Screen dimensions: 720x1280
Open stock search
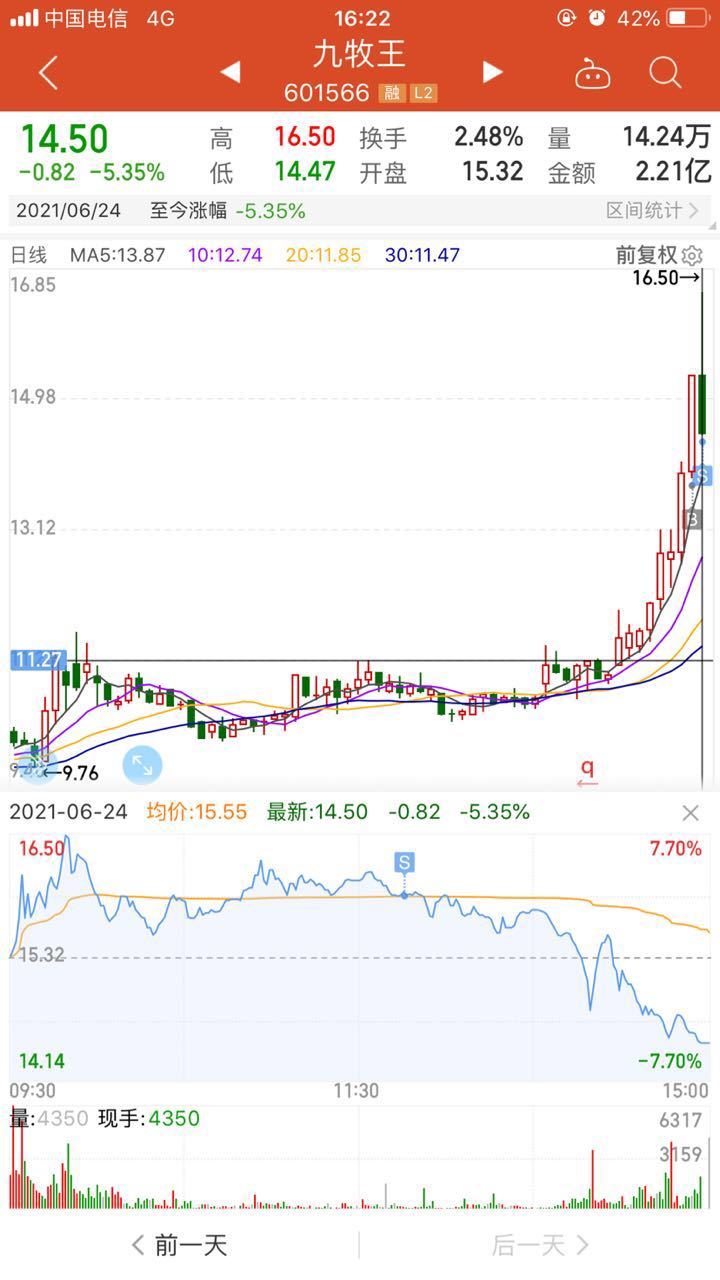(665, 72)
